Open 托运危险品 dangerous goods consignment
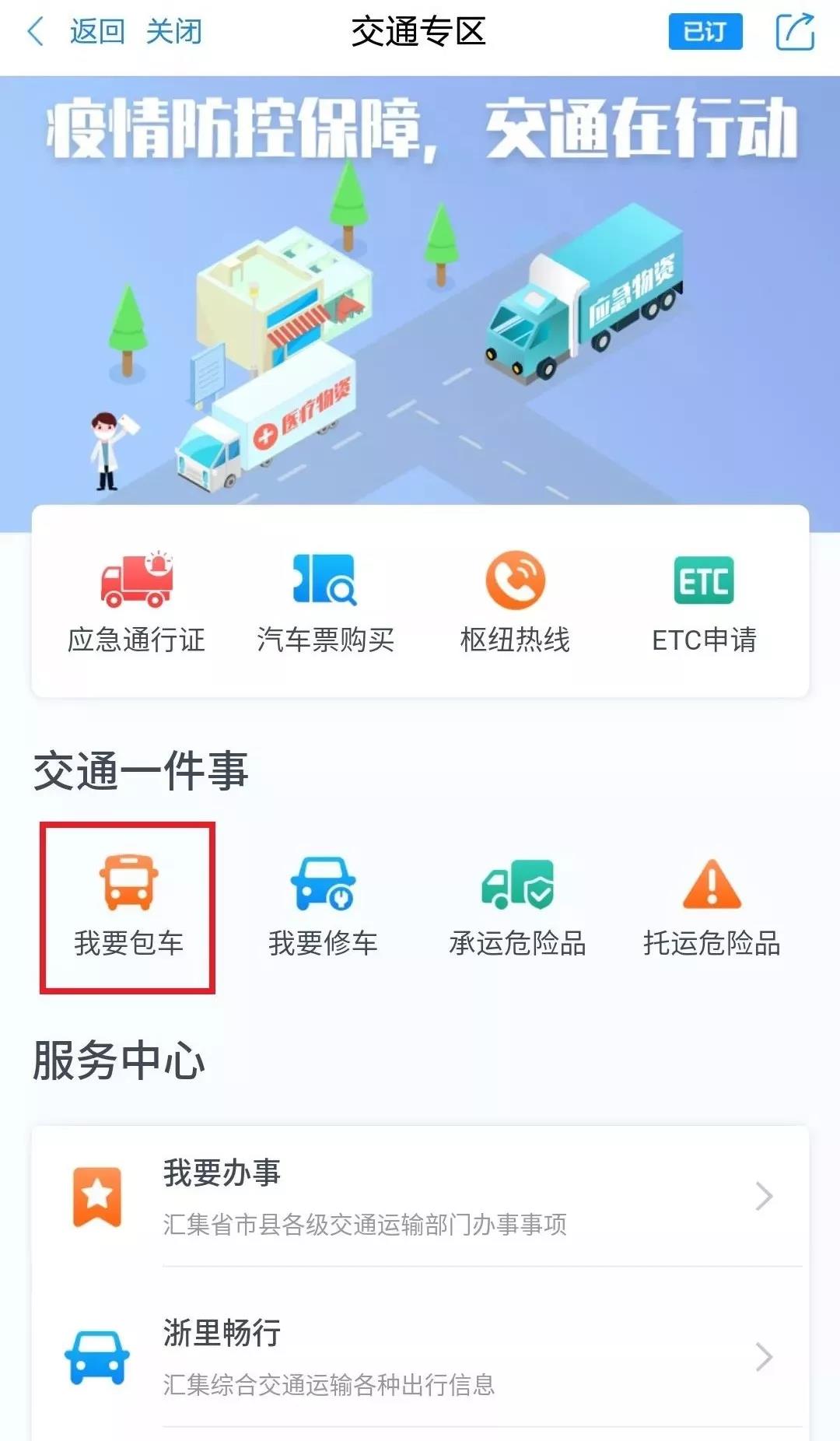Viewport: 840px width, 1441px height. click(x=712, y=907)
